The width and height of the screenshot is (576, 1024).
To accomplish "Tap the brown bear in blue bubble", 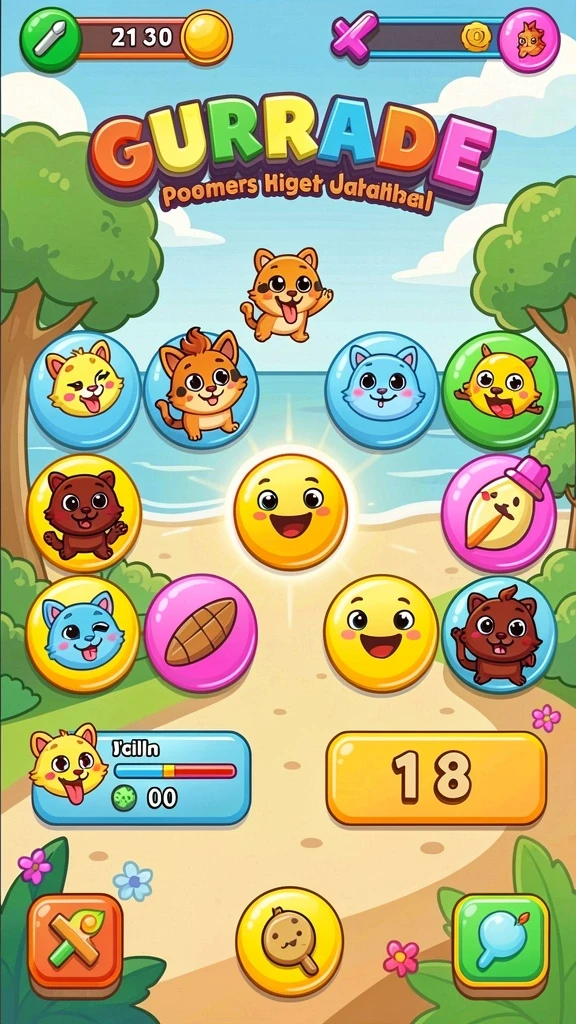I will tap(500, 633).
